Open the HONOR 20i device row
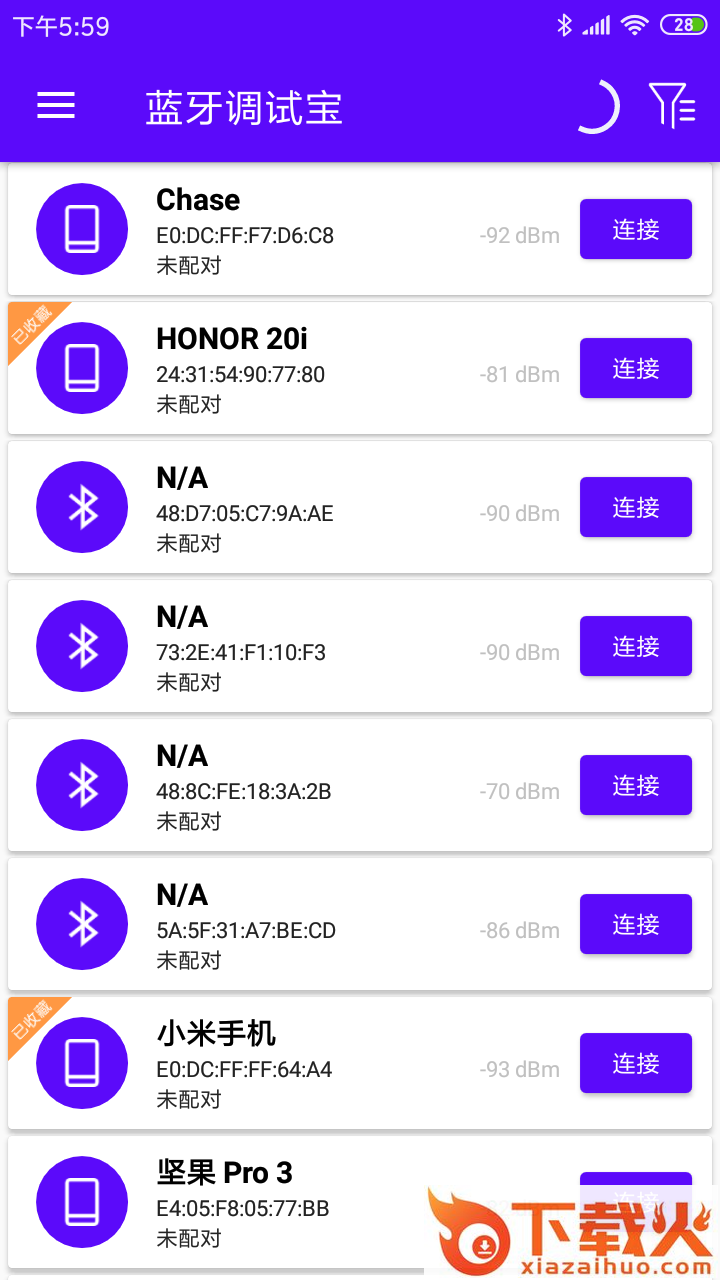Screen dimensions: 720x1280 click(x=300, y=369)
